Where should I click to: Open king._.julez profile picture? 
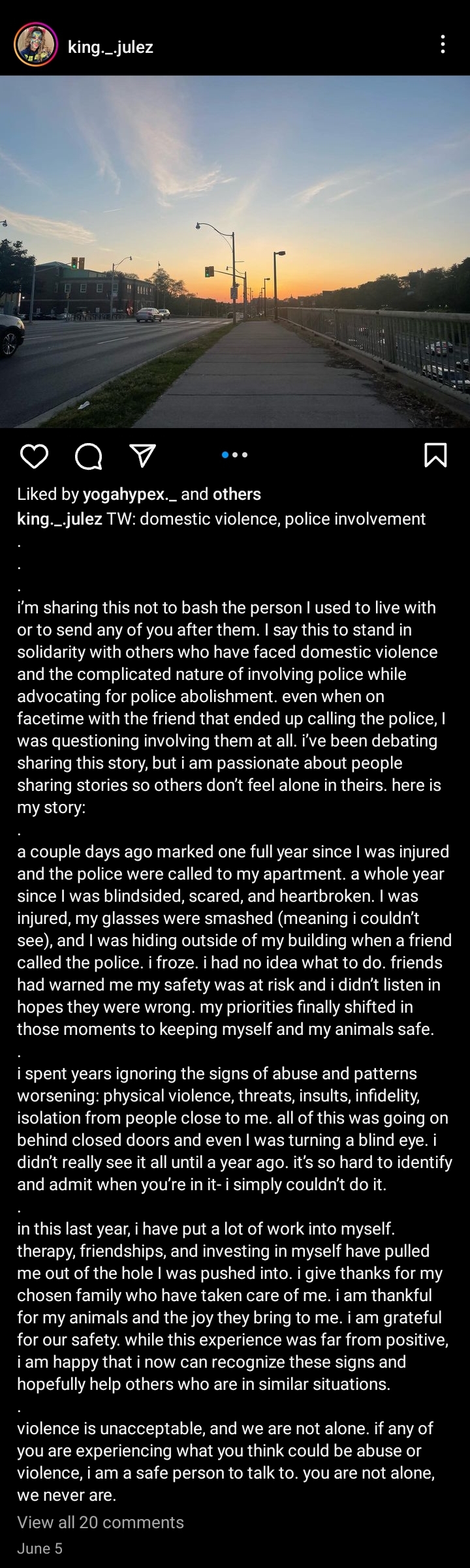tap(35, 44)
